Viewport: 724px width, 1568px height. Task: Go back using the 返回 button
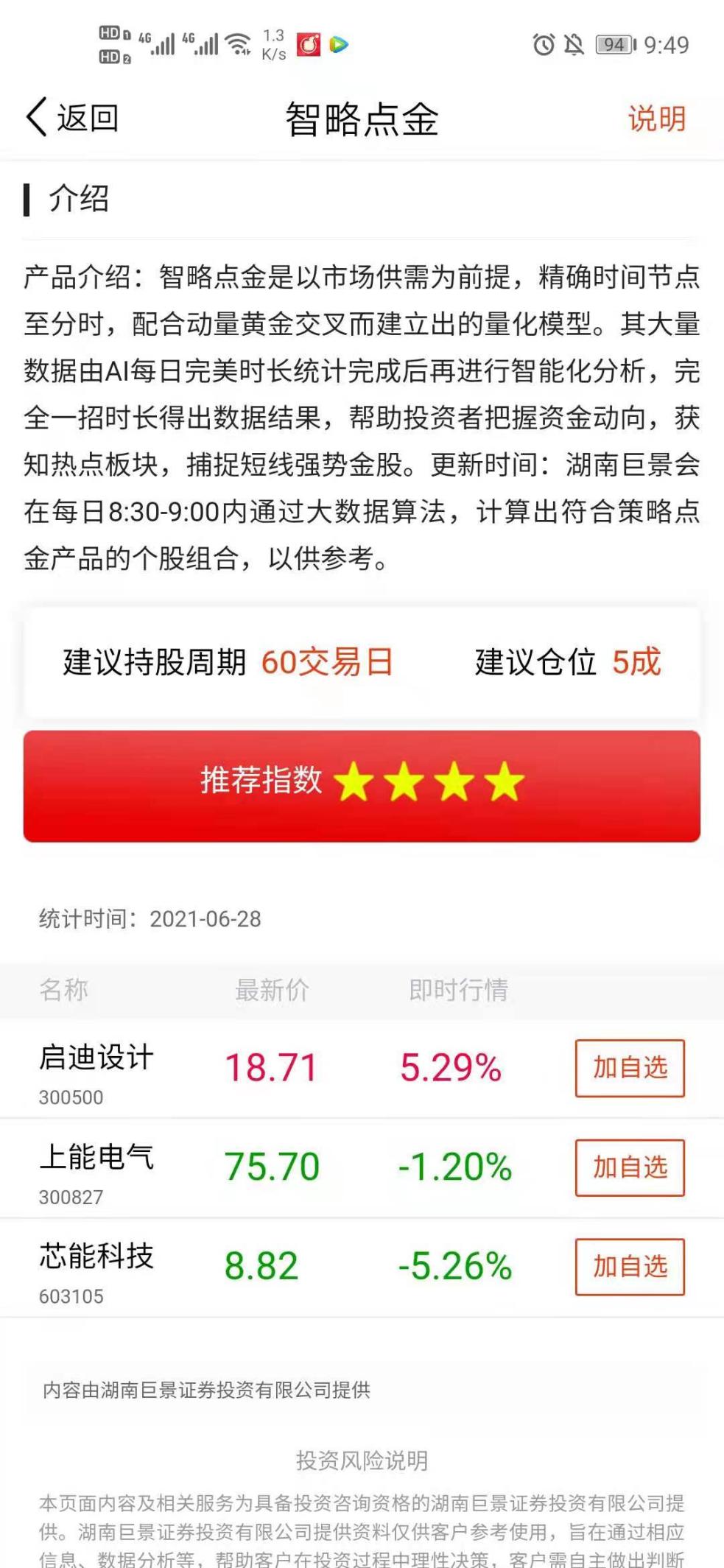[x=72, y=118]
